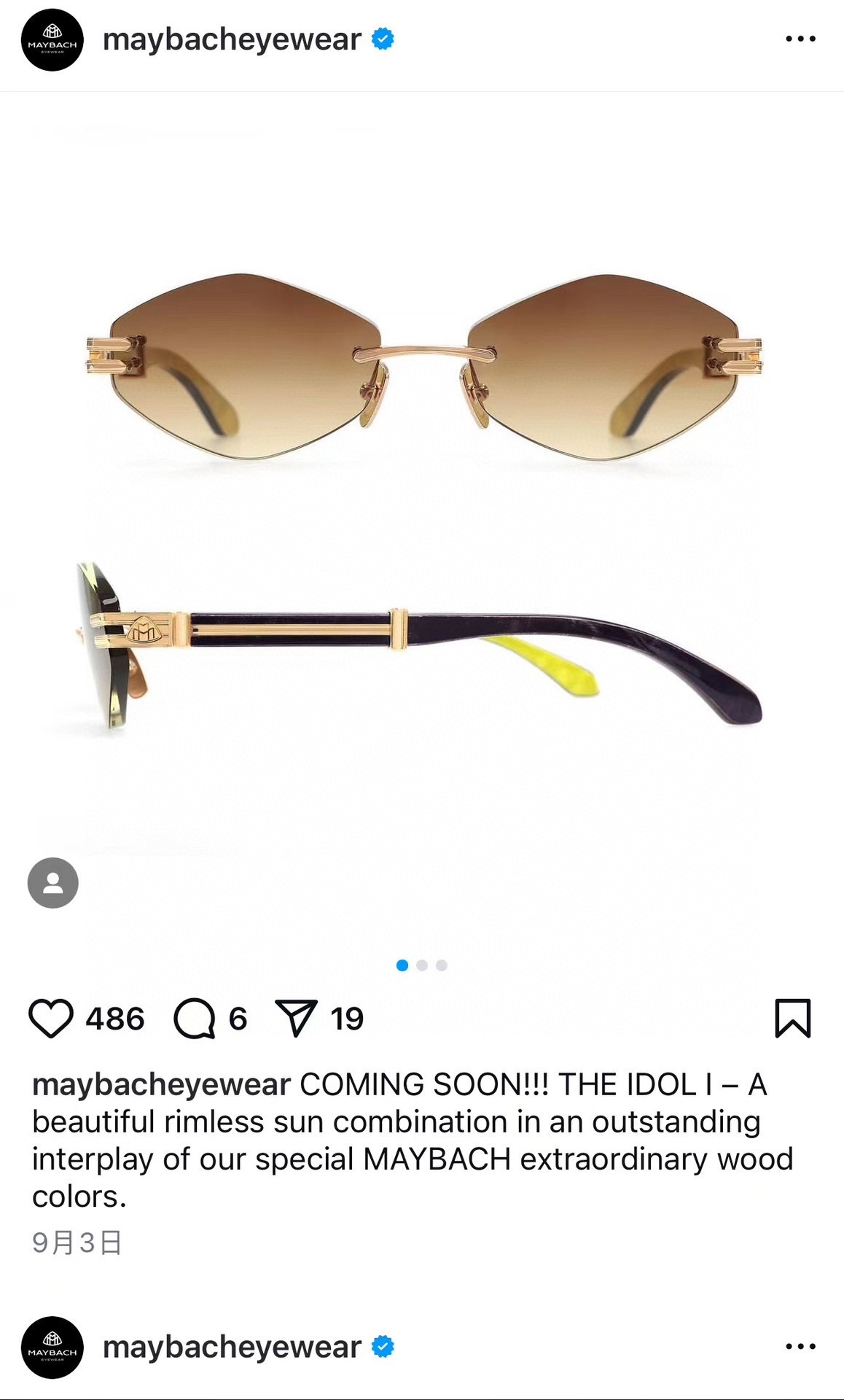Image resolution: width=844 pixels, height=1400 pixels.
Task: Open the Maybach avatar on top post
Action: point(52,39)
